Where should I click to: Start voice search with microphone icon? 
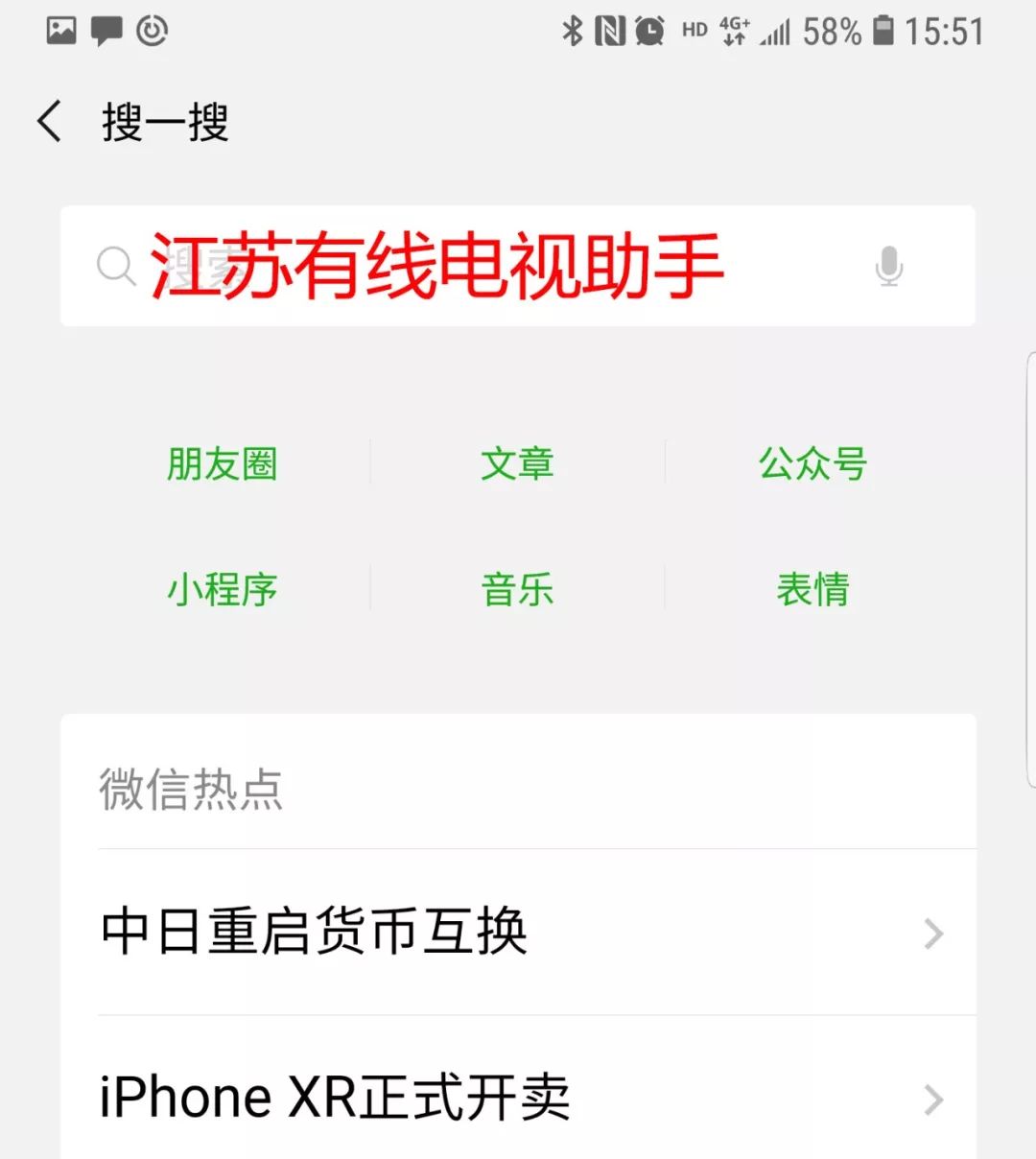[x=888, y=266]
